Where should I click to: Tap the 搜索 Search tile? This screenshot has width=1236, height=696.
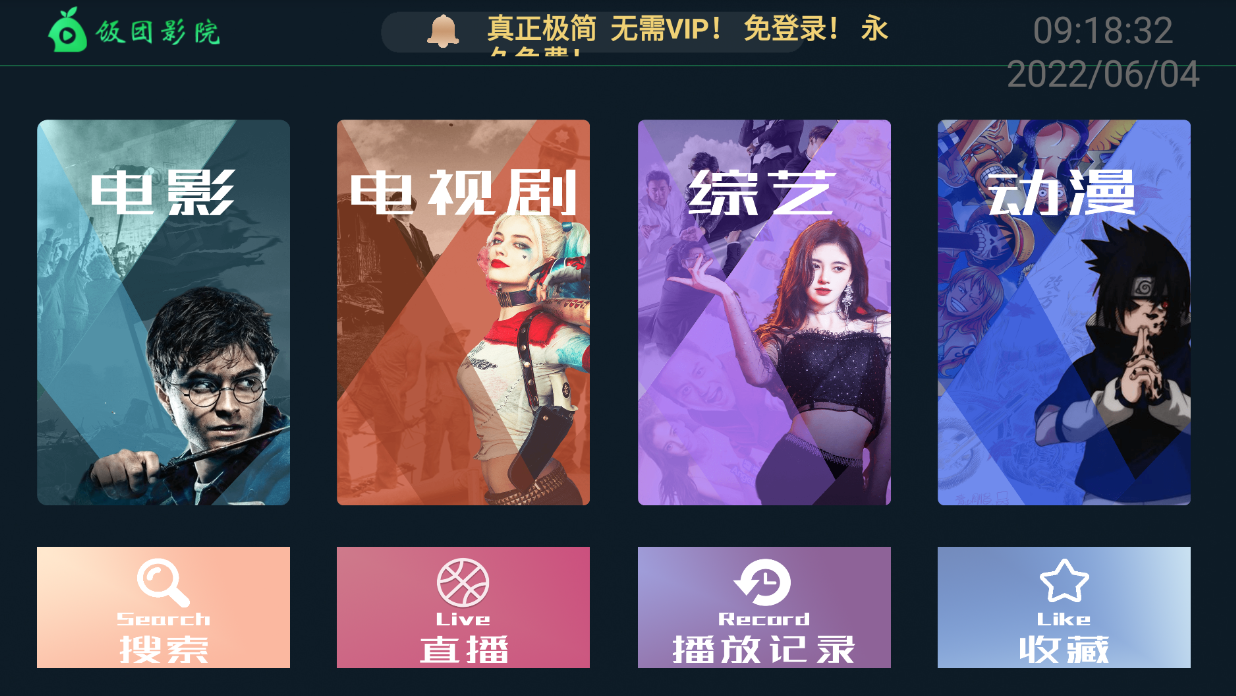[163, 607]
